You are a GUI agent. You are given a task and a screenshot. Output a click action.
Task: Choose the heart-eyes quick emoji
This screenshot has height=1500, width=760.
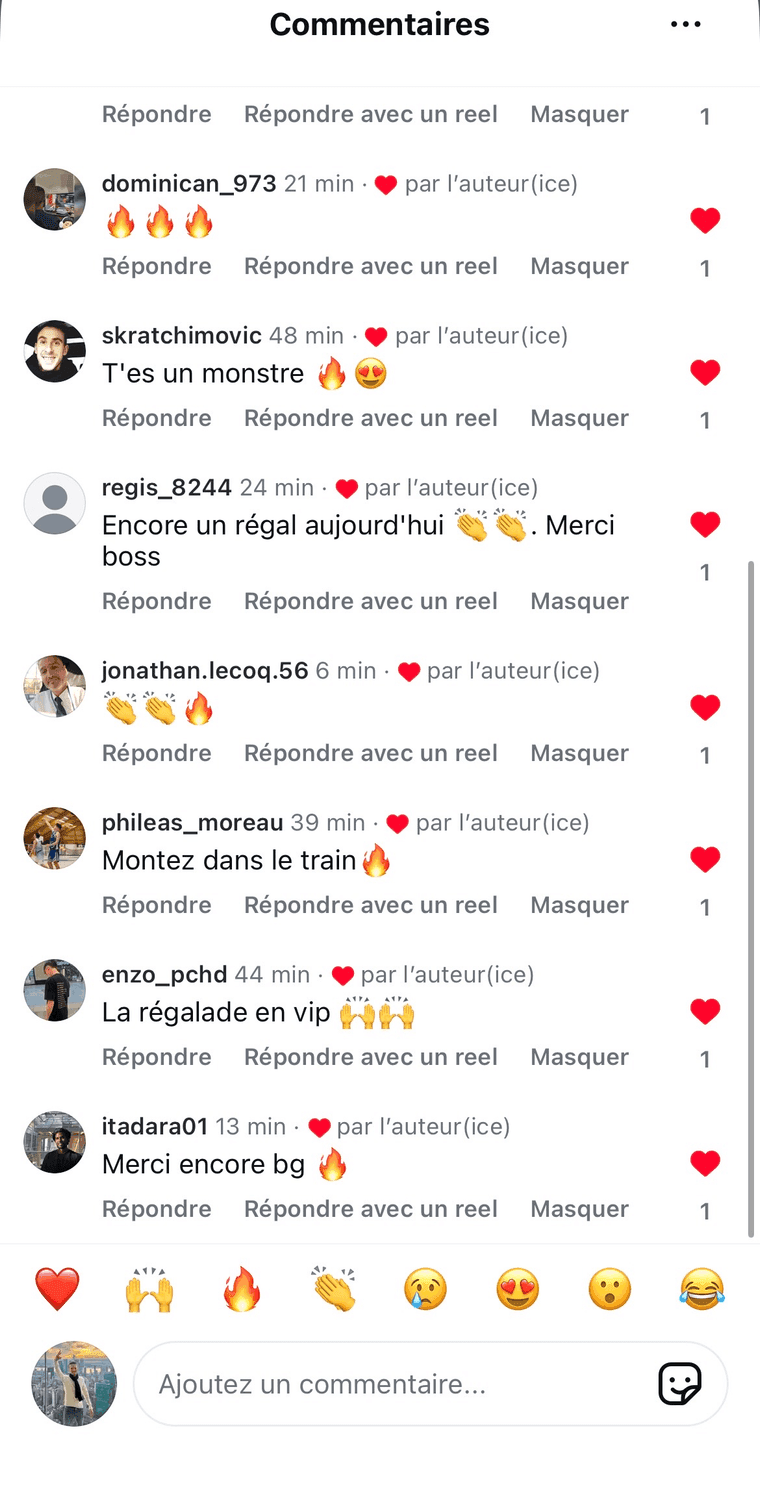[518, 1289]
